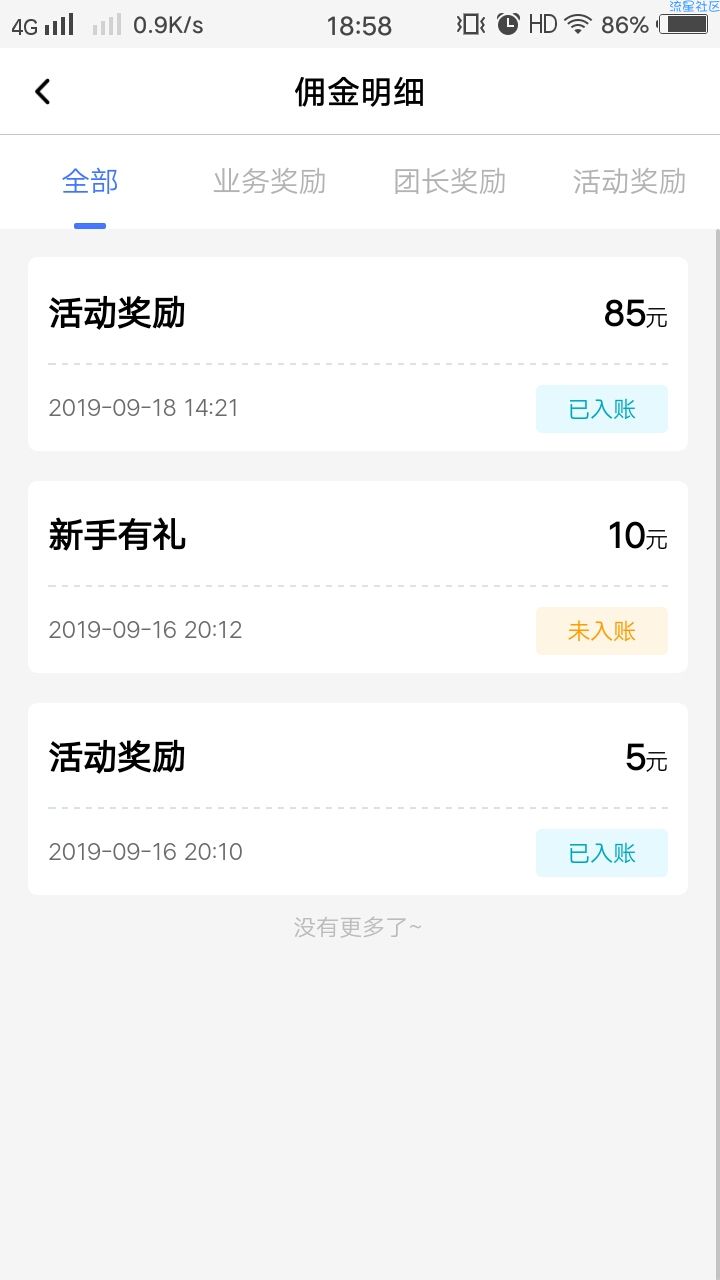Select the 全部 tab

point(90,181)
